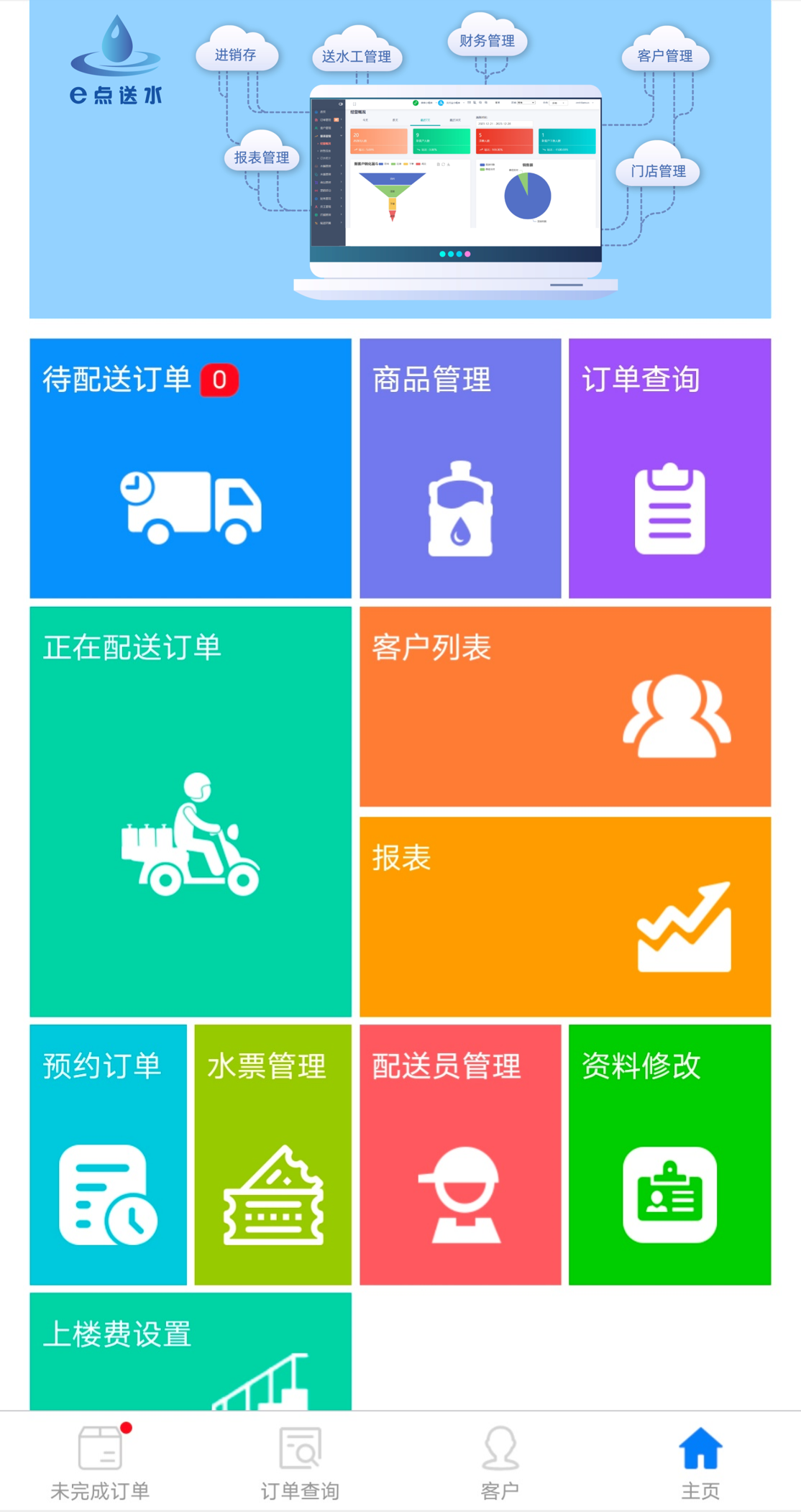The height and width of the screenshot is (1512, 801).
Task: Click the delivery worker icon under 配送员管理
Action: pos(458,1197)
